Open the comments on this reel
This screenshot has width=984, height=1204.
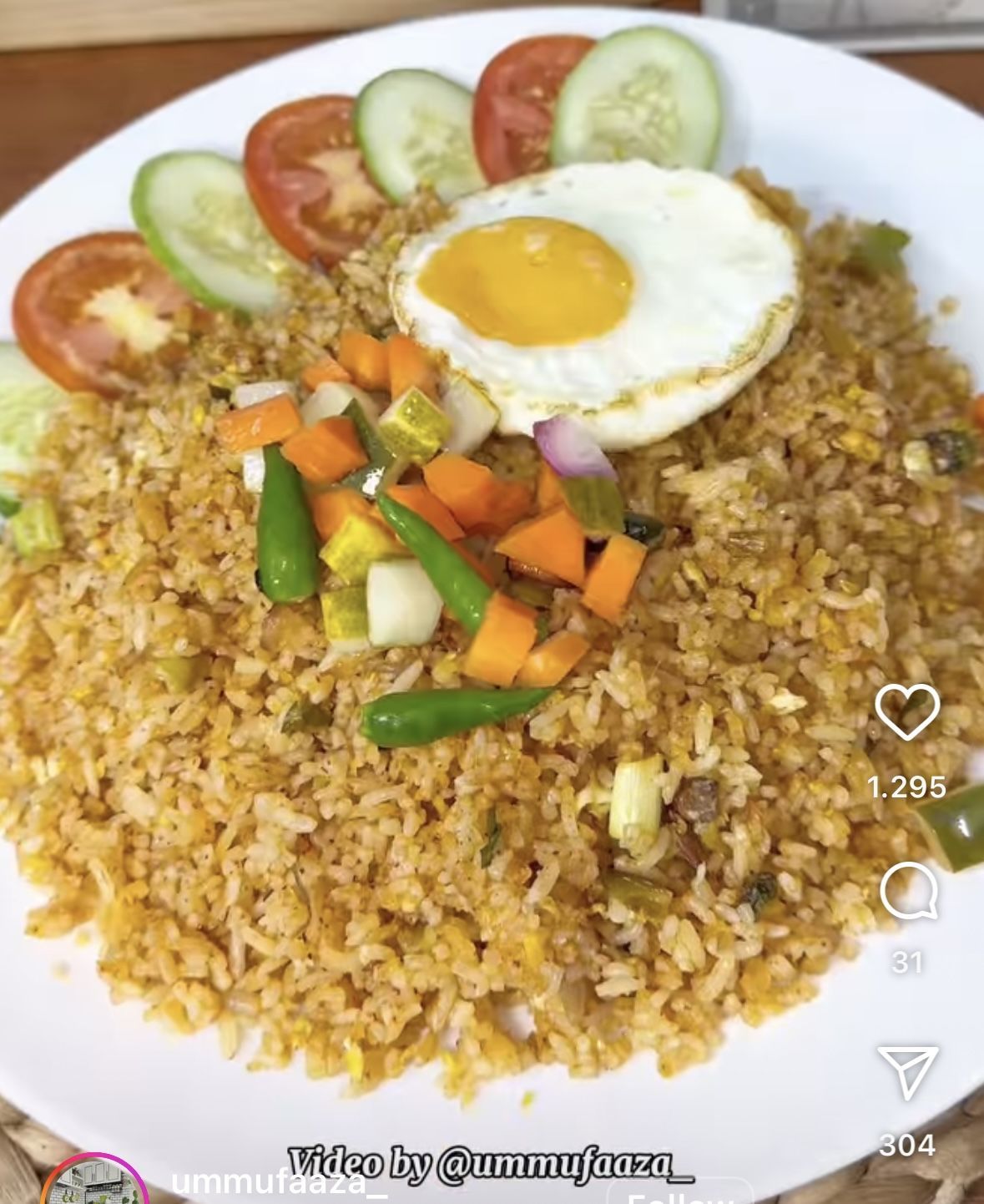tap(908, 890)
